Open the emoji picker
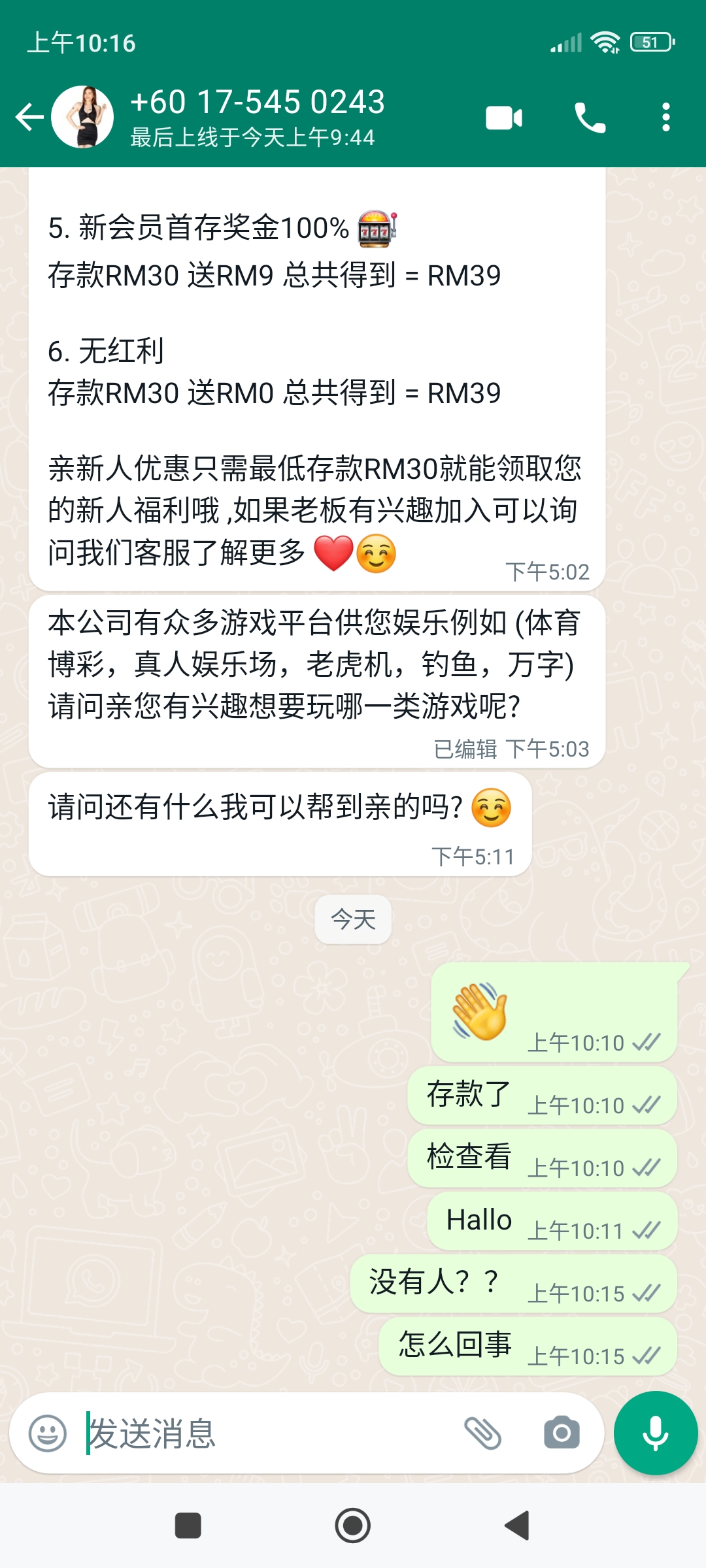This screenshot has height=1568, width=706. 48,1433
